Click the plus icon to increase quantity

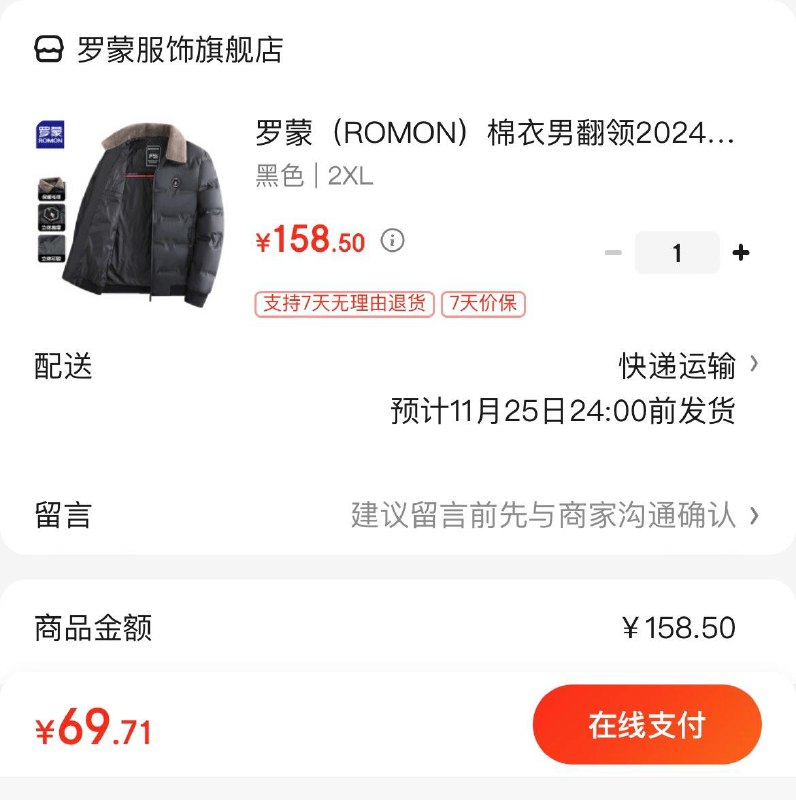click(x=741, y=254)
